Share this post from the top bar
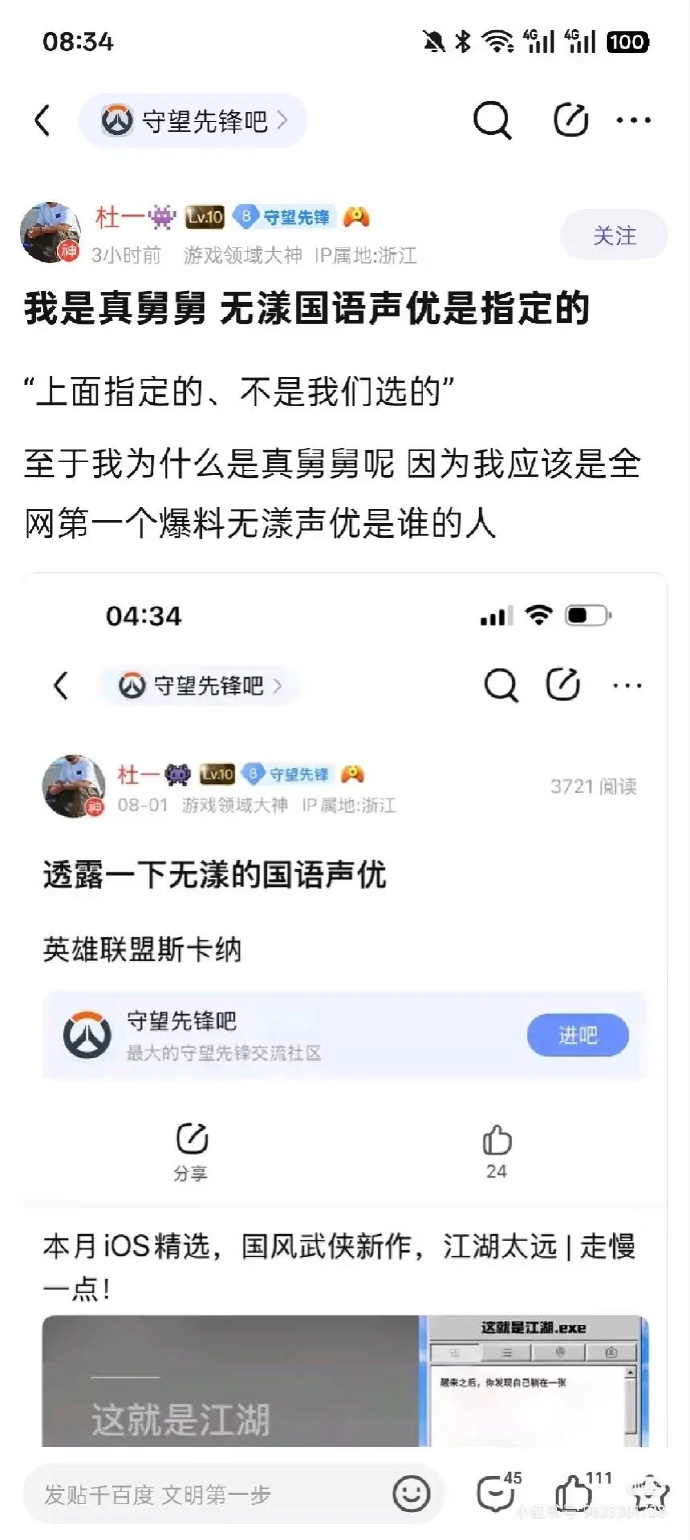This screenshot has width=690, height=1540. [571, 121]
